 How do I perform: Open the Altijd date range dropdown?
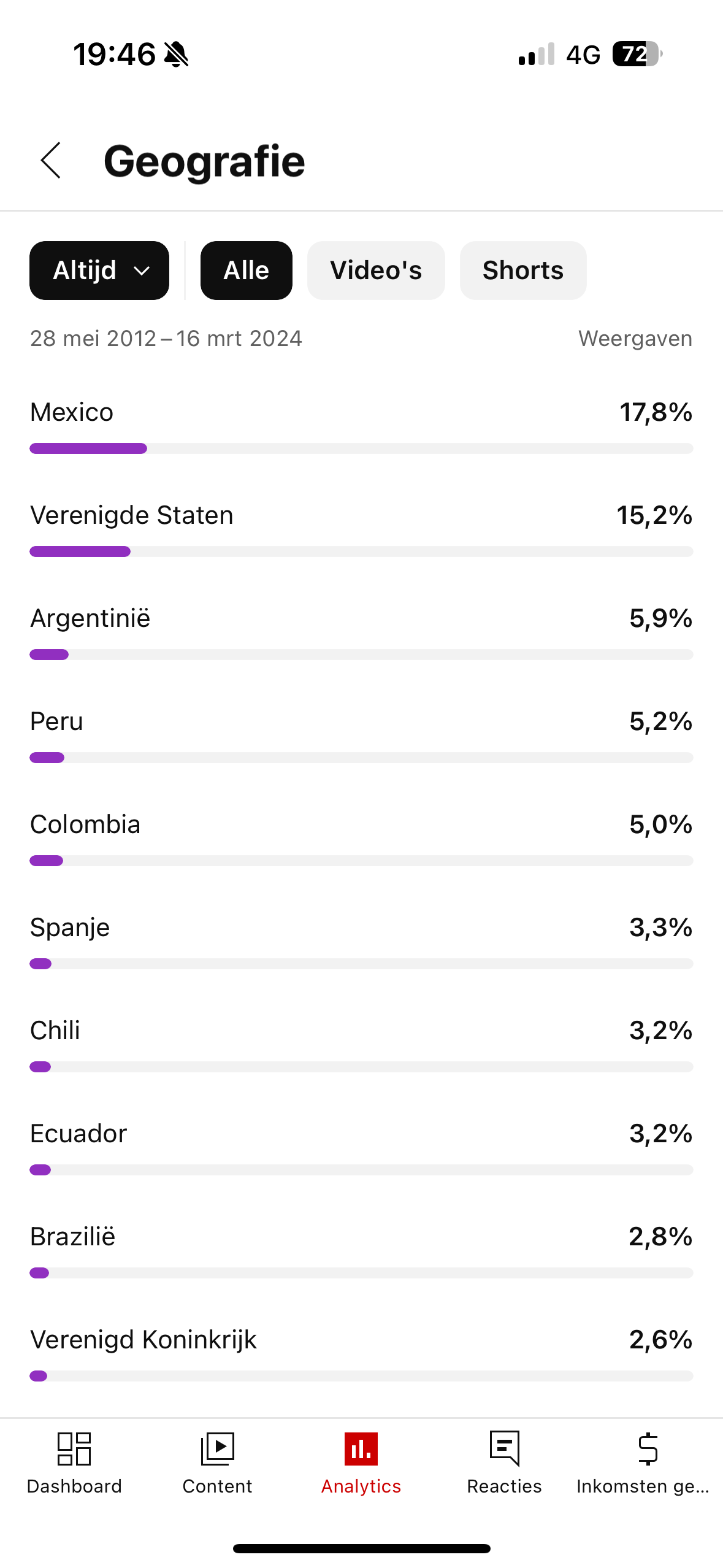coord(99,271)
